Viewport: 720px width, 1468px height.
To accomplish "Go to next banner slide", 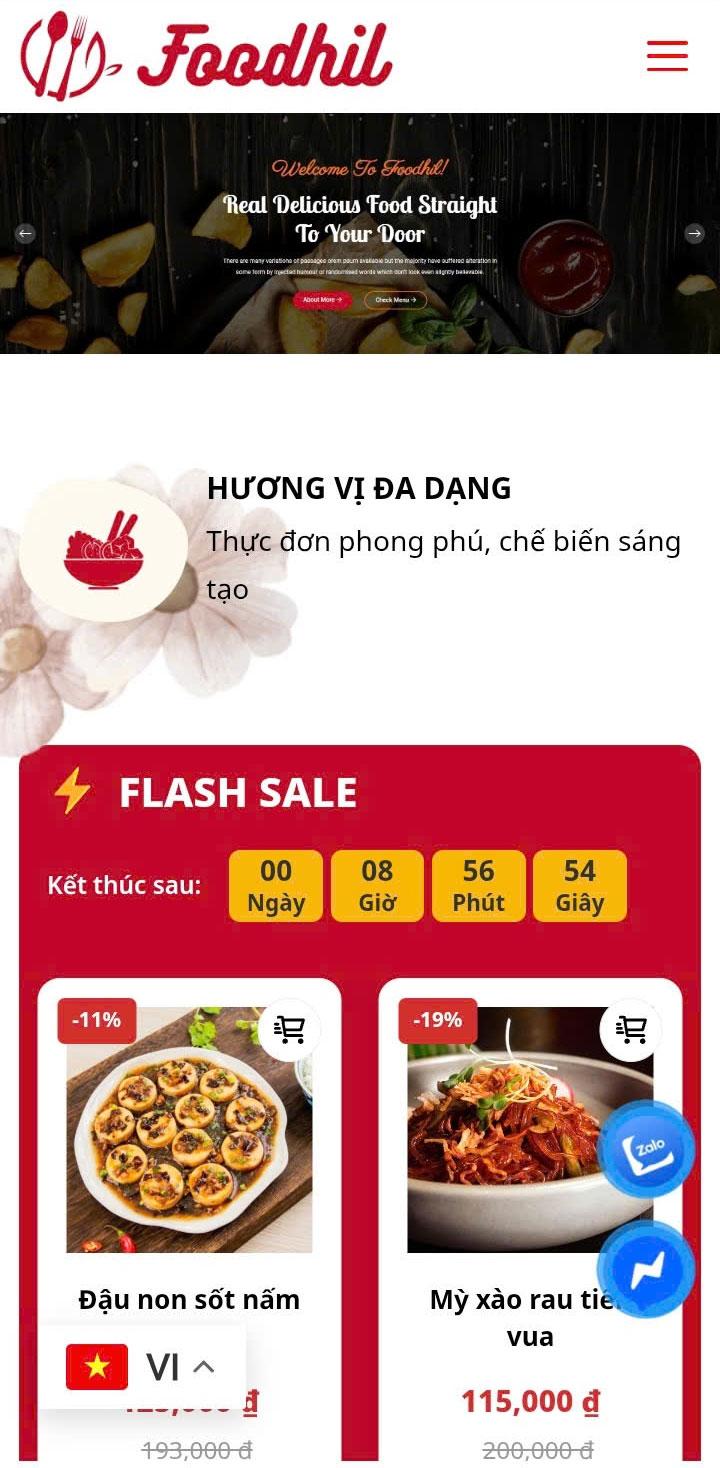I will tap(694, 233).
